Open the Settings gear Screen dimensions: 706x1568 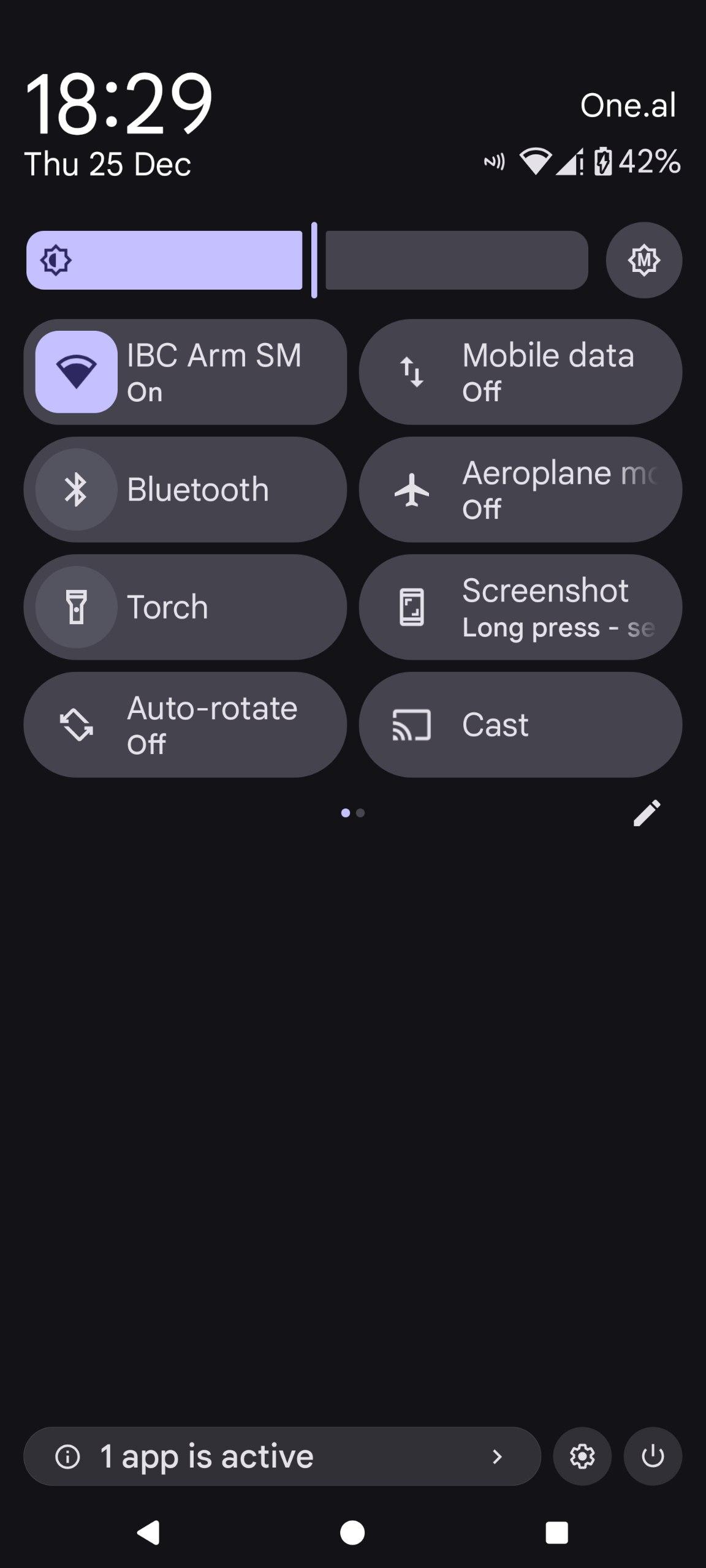[x=582, y=1456]
